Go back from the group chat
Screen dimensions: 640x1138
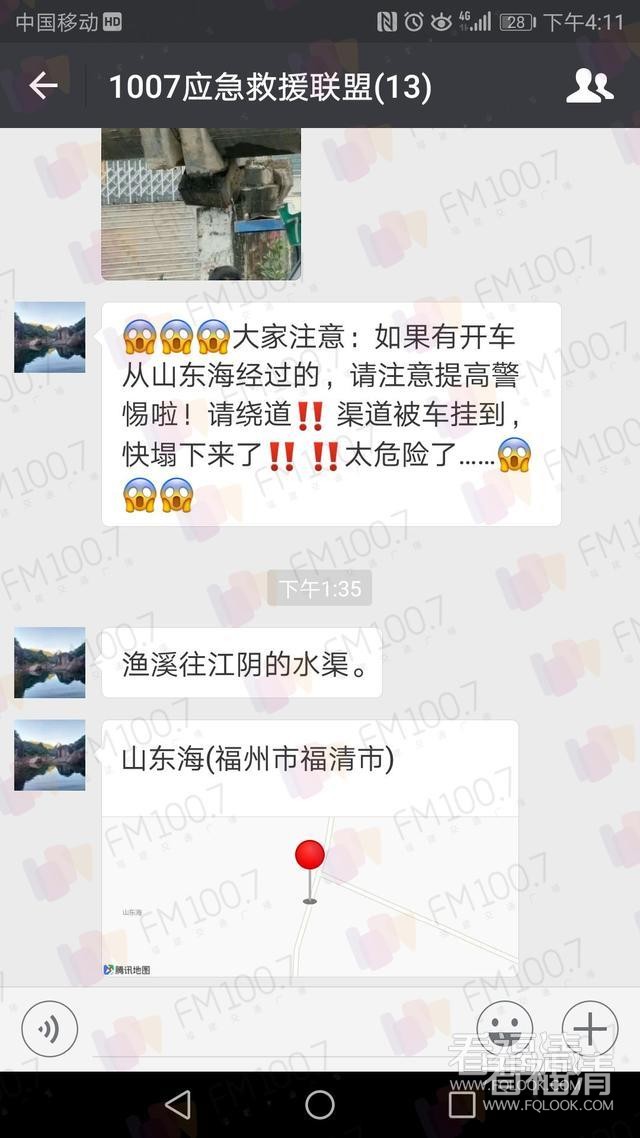[43, 87]
